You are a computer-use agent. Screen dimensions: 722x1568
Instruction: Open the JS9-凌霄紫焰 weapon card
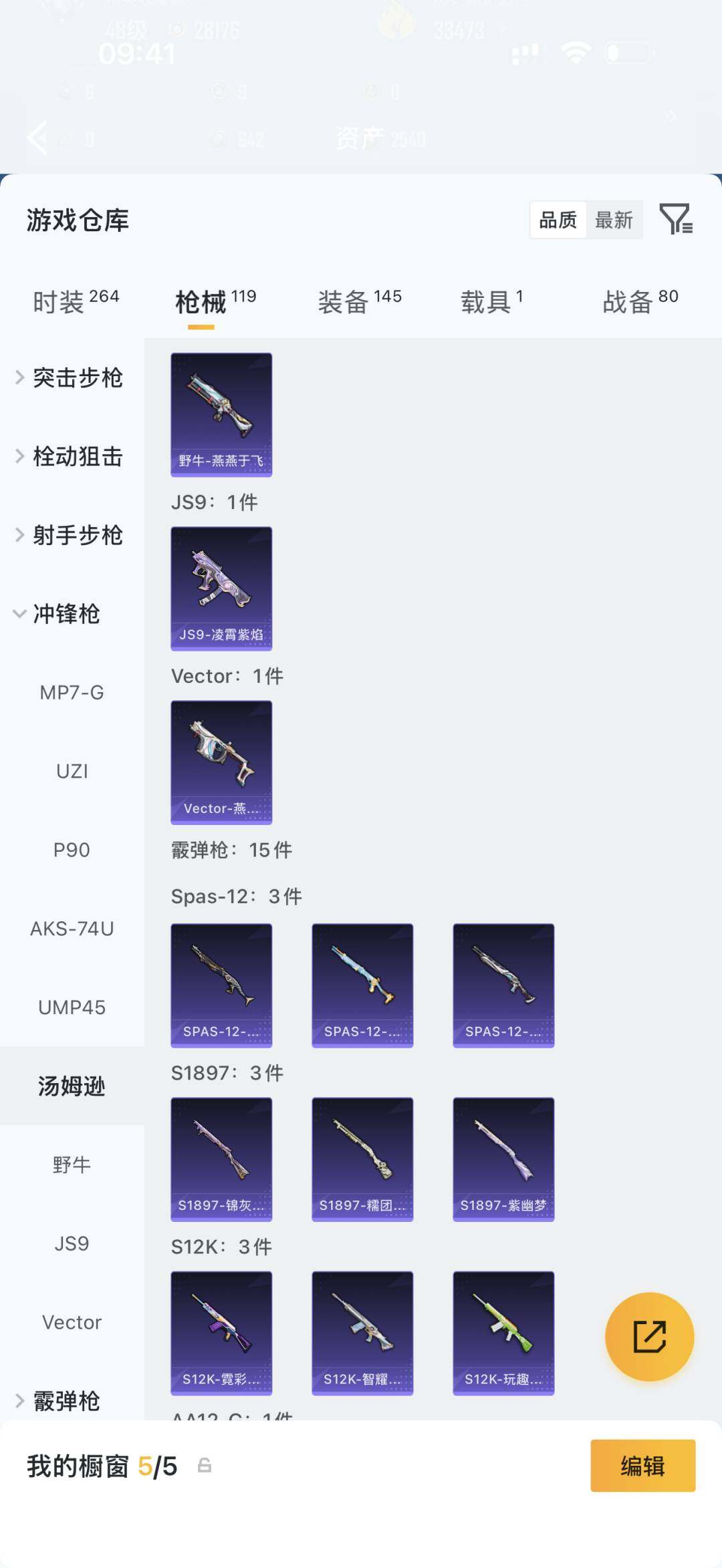(x=221, y=587)
